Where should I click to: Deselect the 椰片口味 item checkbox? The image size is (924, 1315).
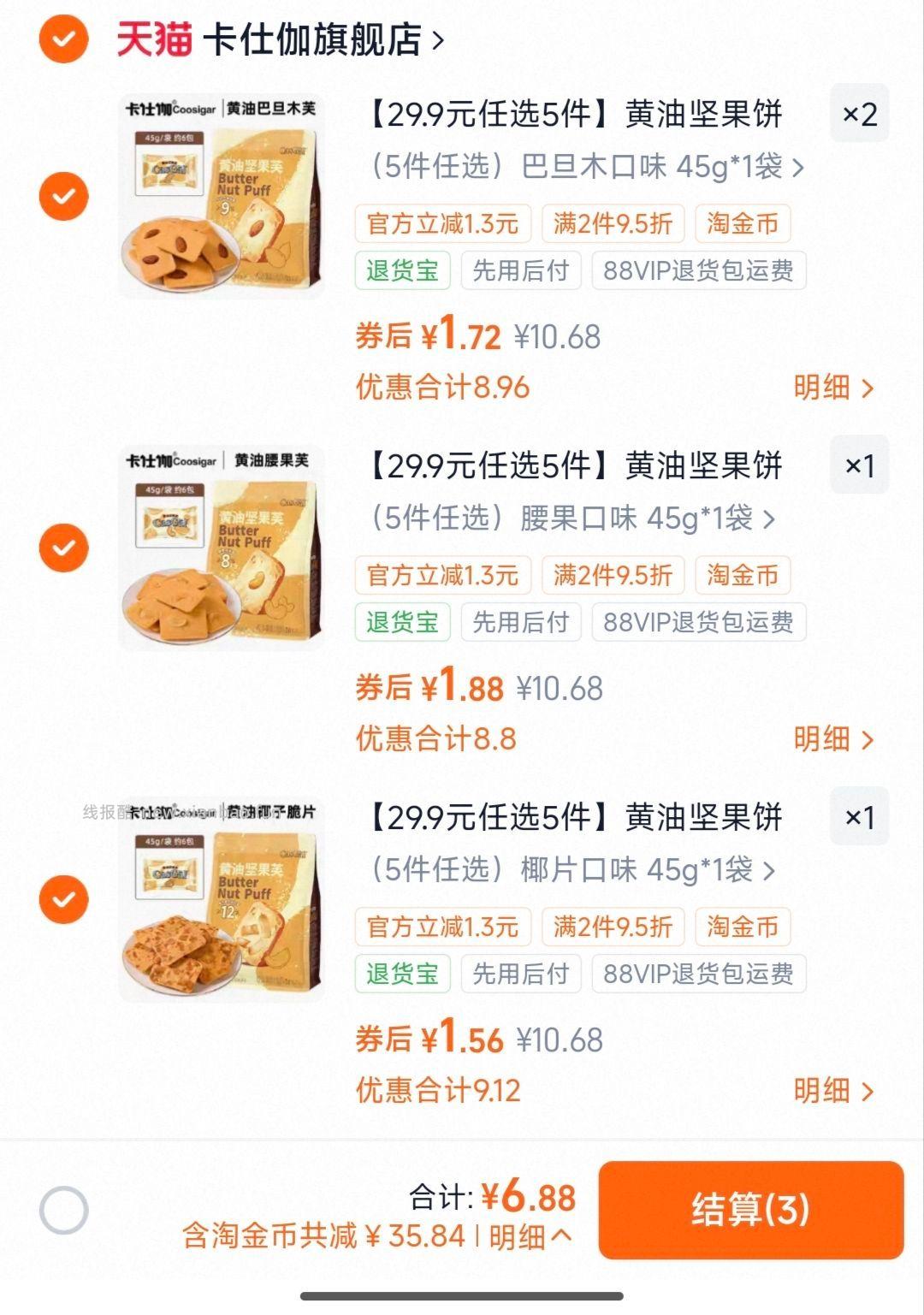(63, 899)
